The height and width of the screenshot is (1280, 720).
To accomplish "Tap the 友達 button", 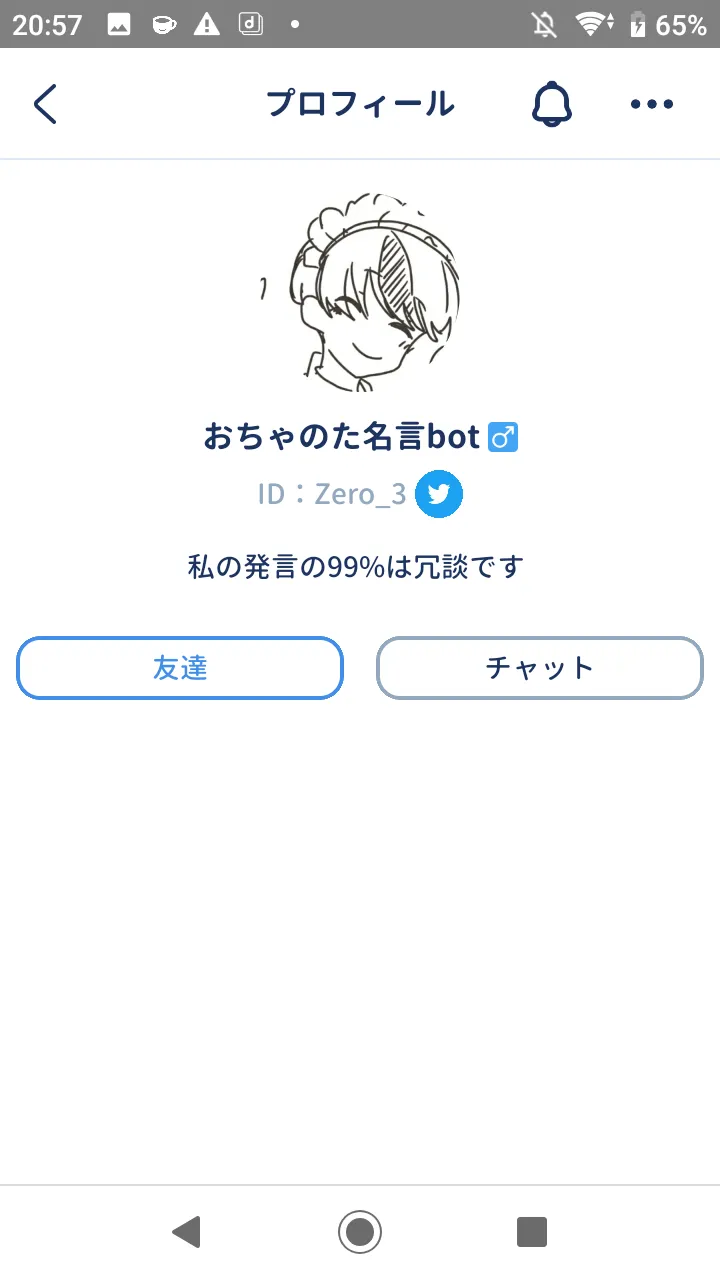I will pos(180,668).
